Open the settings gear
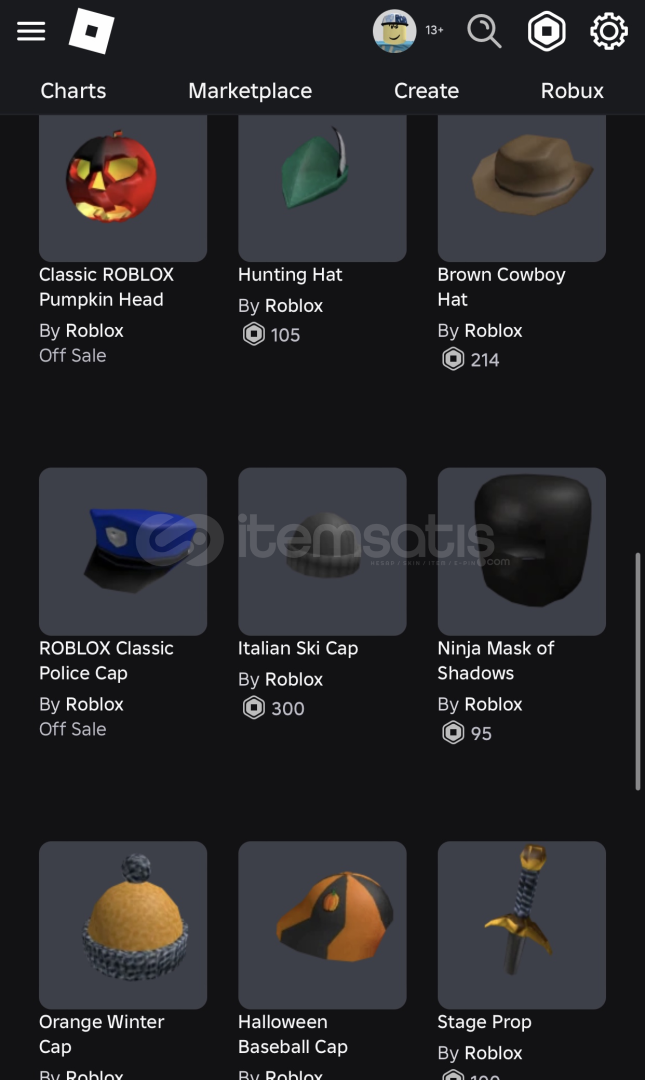 click(x=608, y=31)
